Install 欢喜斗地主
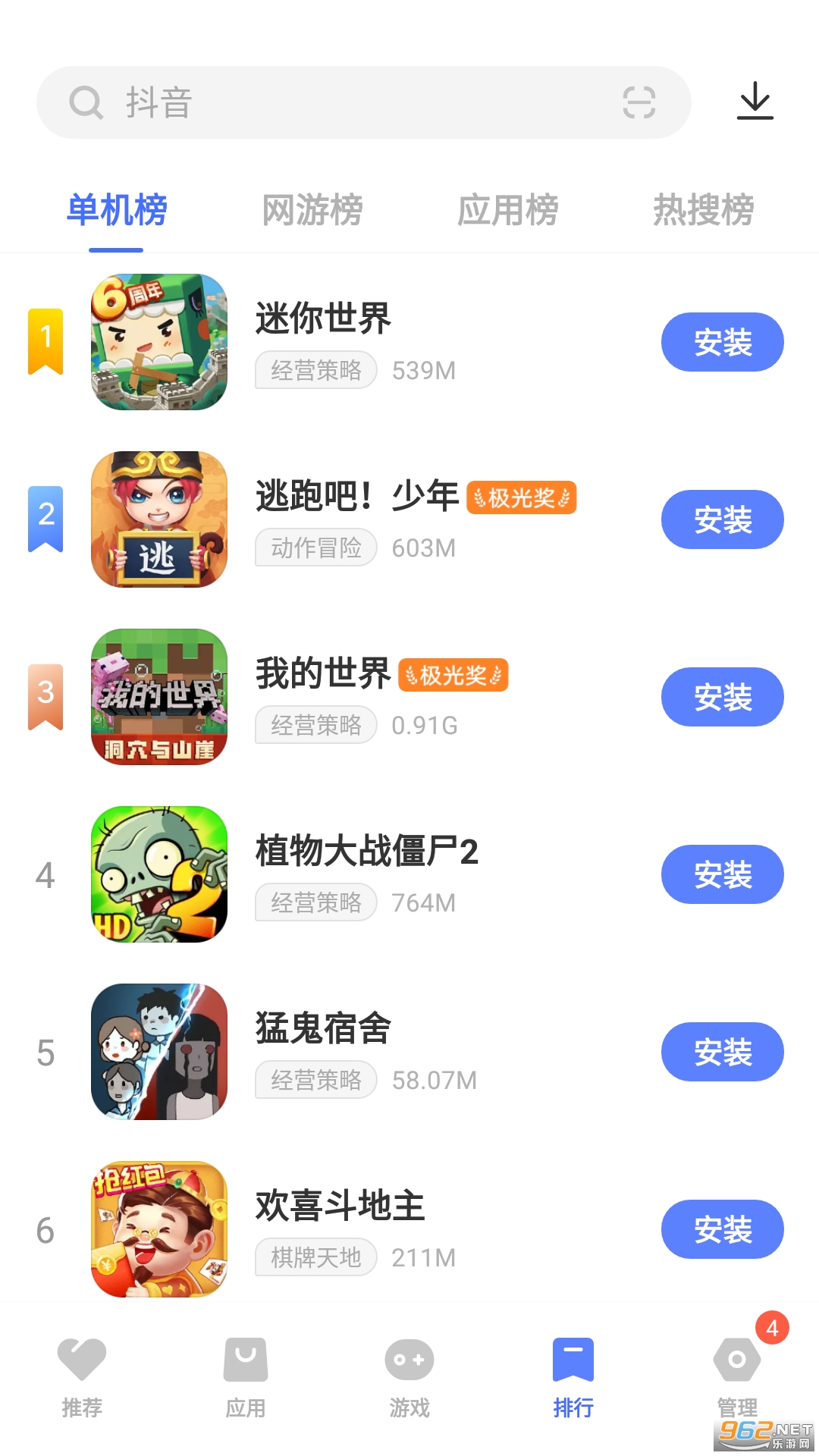The image size is (819, 1456). tap(722, 1229)
